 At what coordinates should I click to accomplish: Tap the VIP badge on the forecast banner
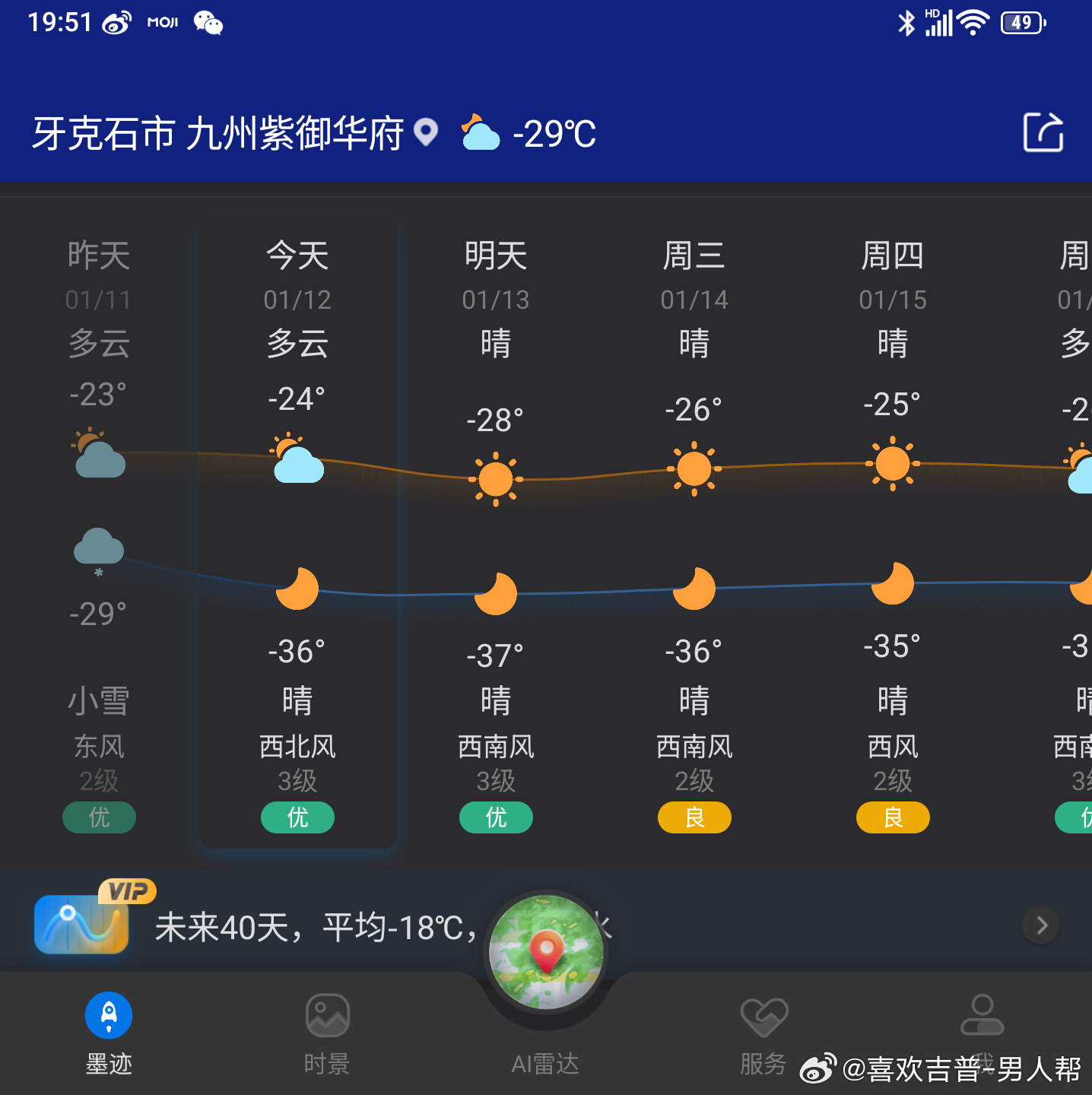126,890
